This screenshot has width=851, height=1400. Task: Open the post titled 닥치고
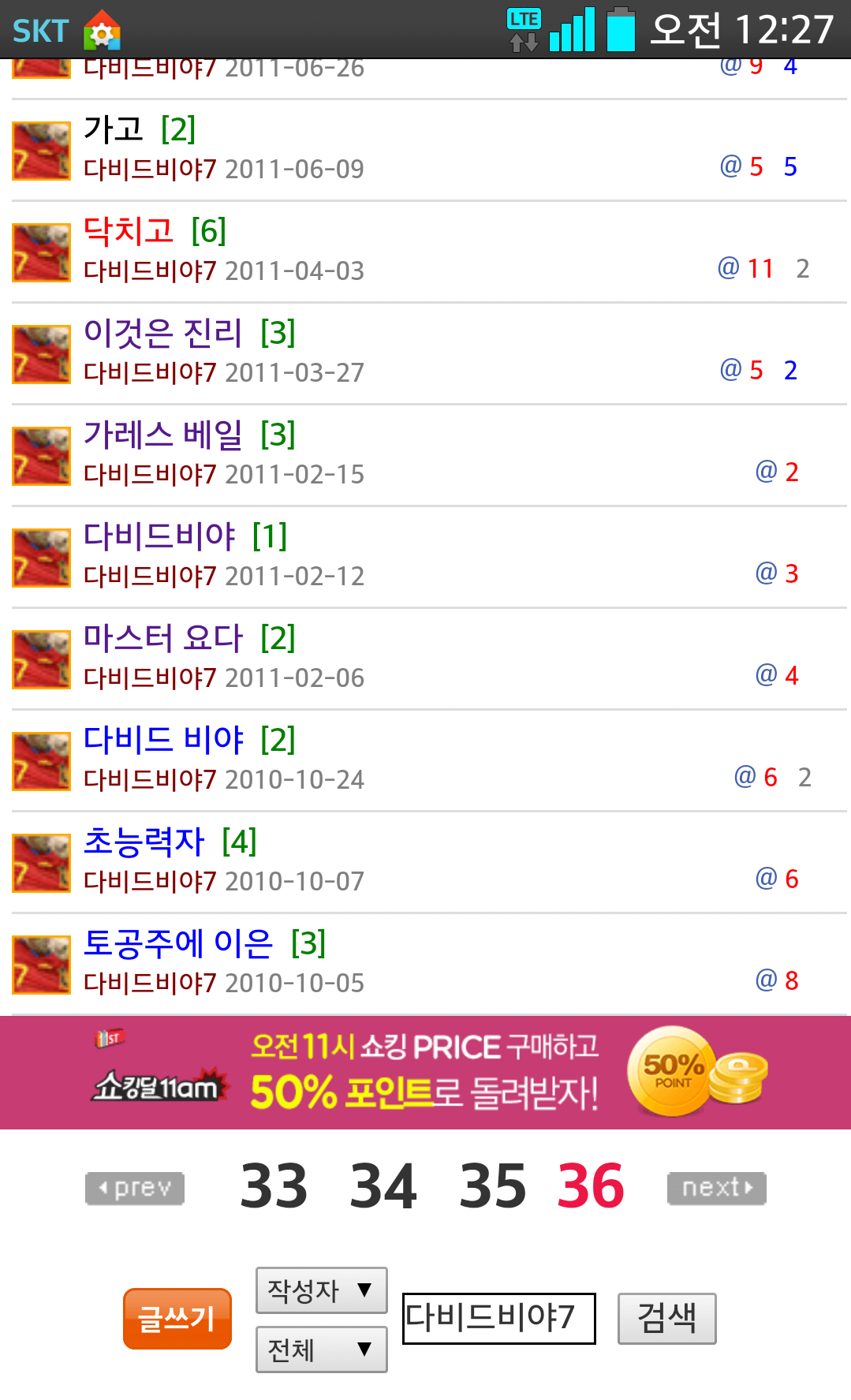(x=129, y=231)
